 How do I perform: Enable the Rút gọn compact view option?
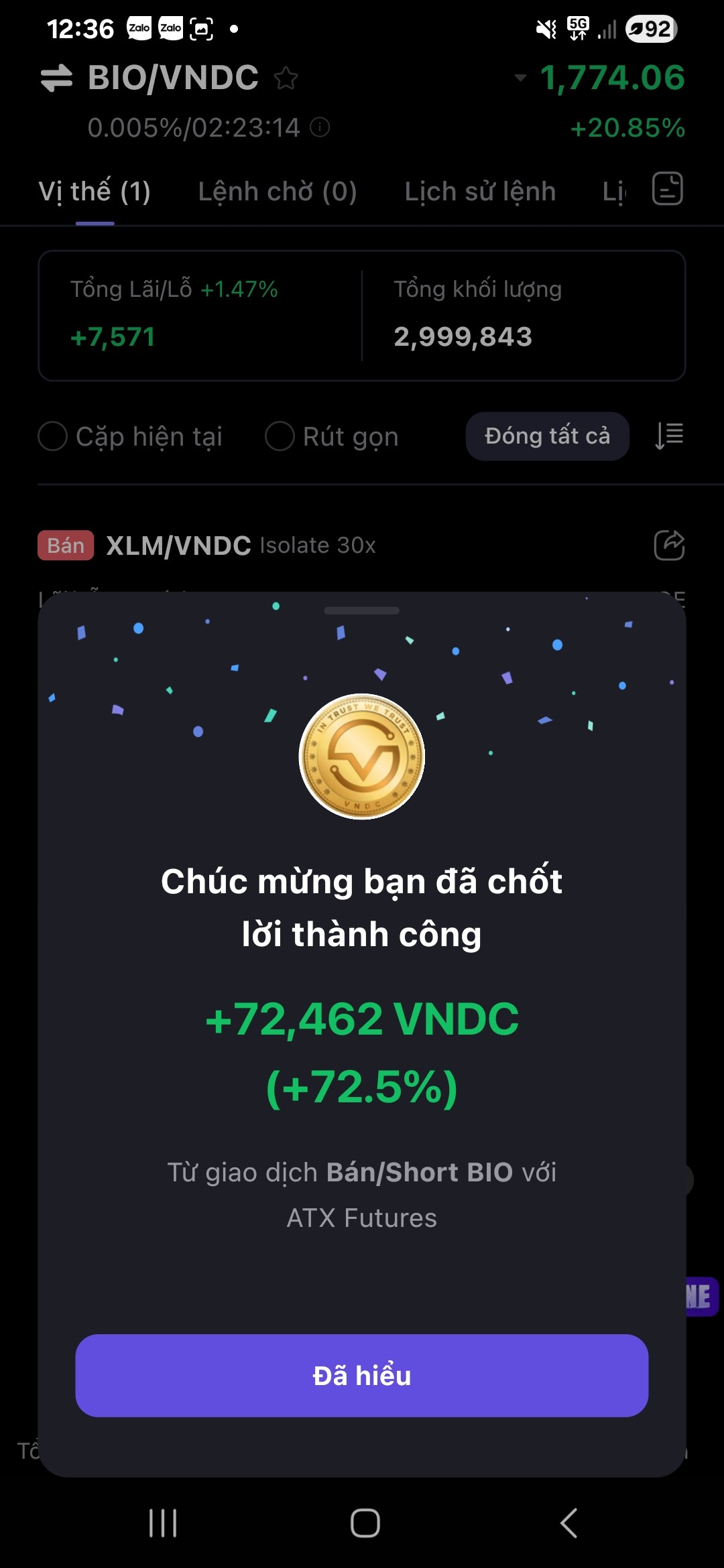[x=280, y=436]
